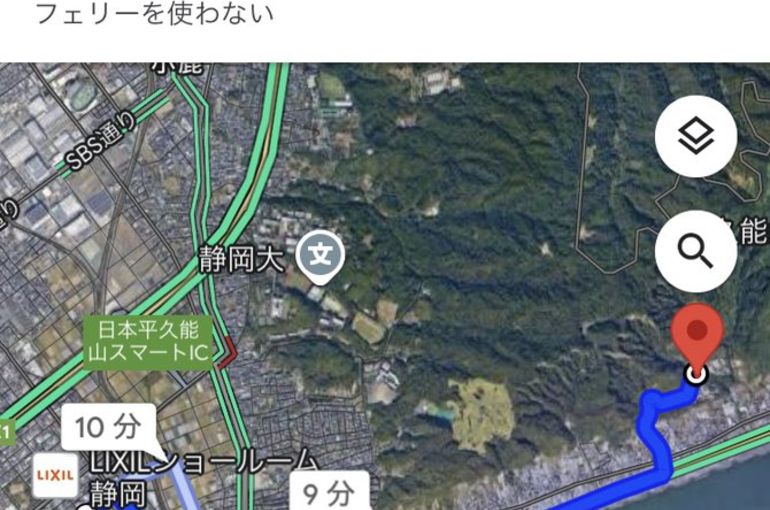Choose the 9 分 route label
770x510 pixels.
pos(329,492)
